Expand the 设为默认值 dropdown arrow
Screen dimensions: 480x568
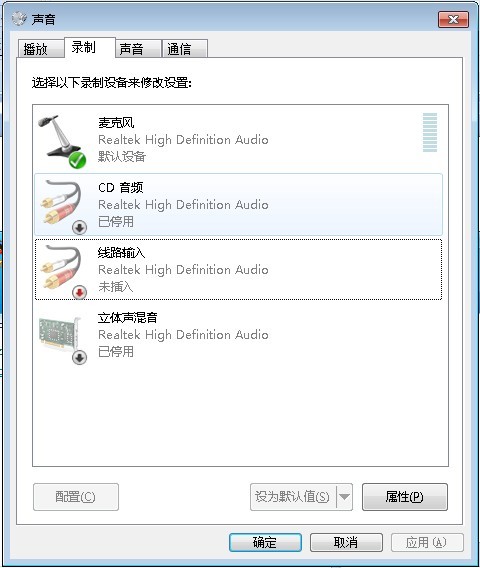(345, 497)
